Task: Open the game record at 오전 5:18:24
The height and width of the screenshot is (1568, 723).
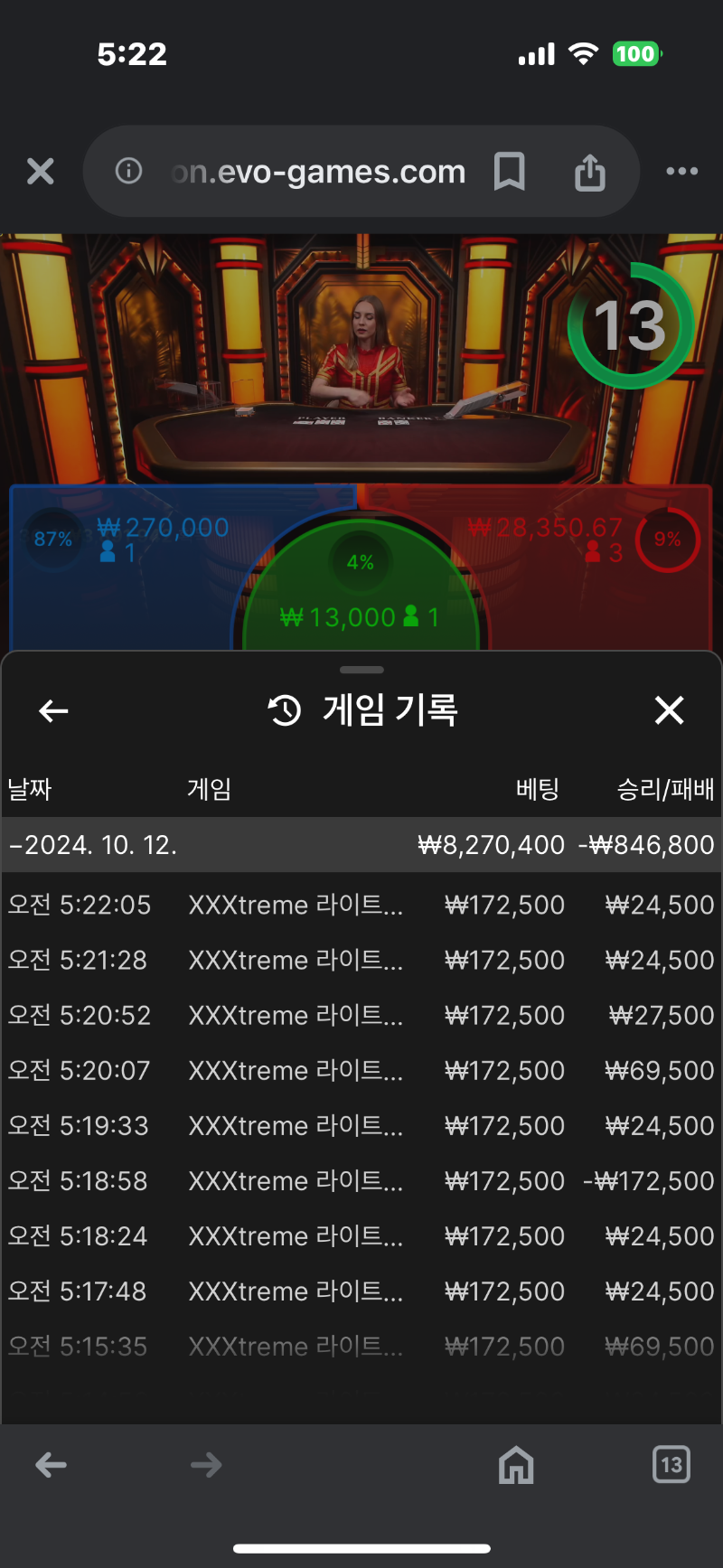Action: (x=361, y=1235)
